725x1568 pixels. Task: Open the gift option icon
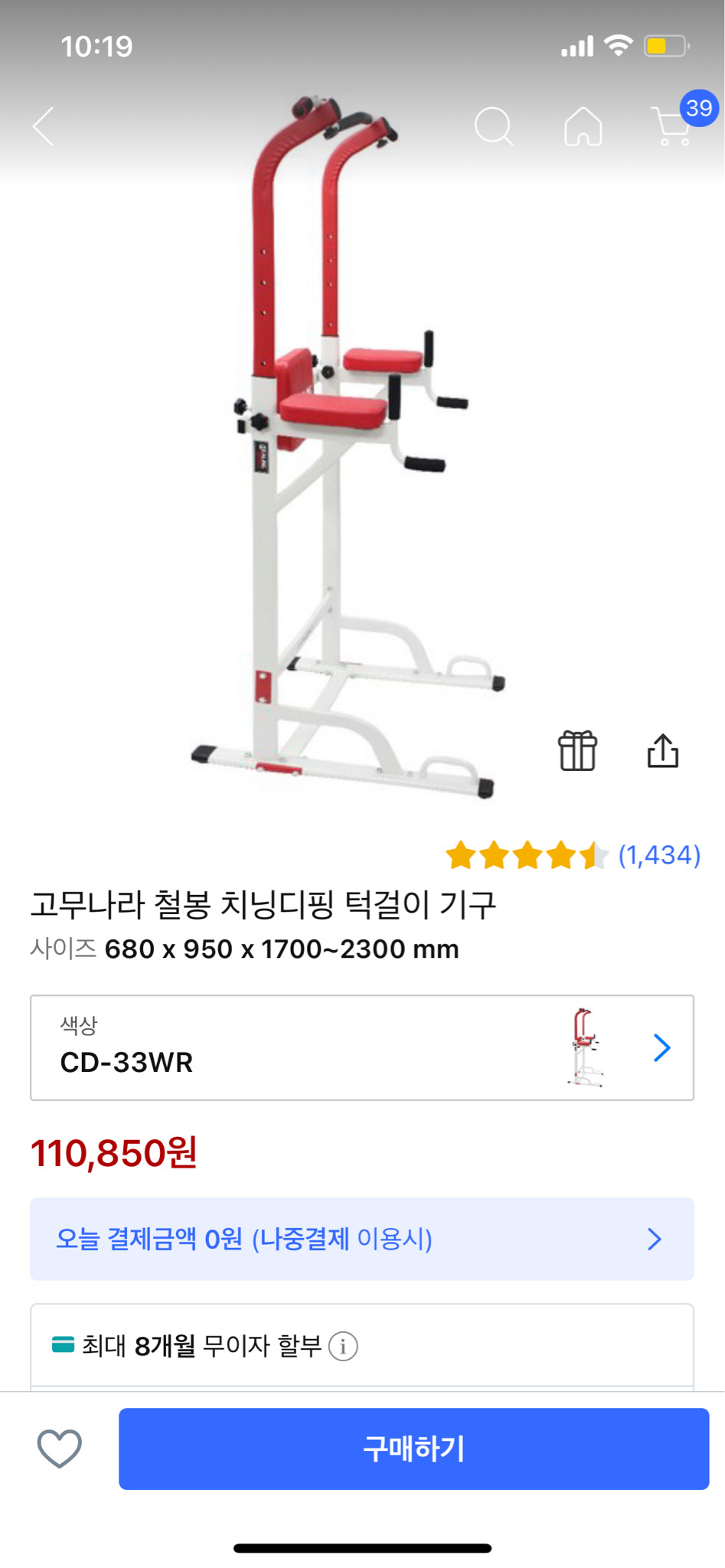point(579,751)
